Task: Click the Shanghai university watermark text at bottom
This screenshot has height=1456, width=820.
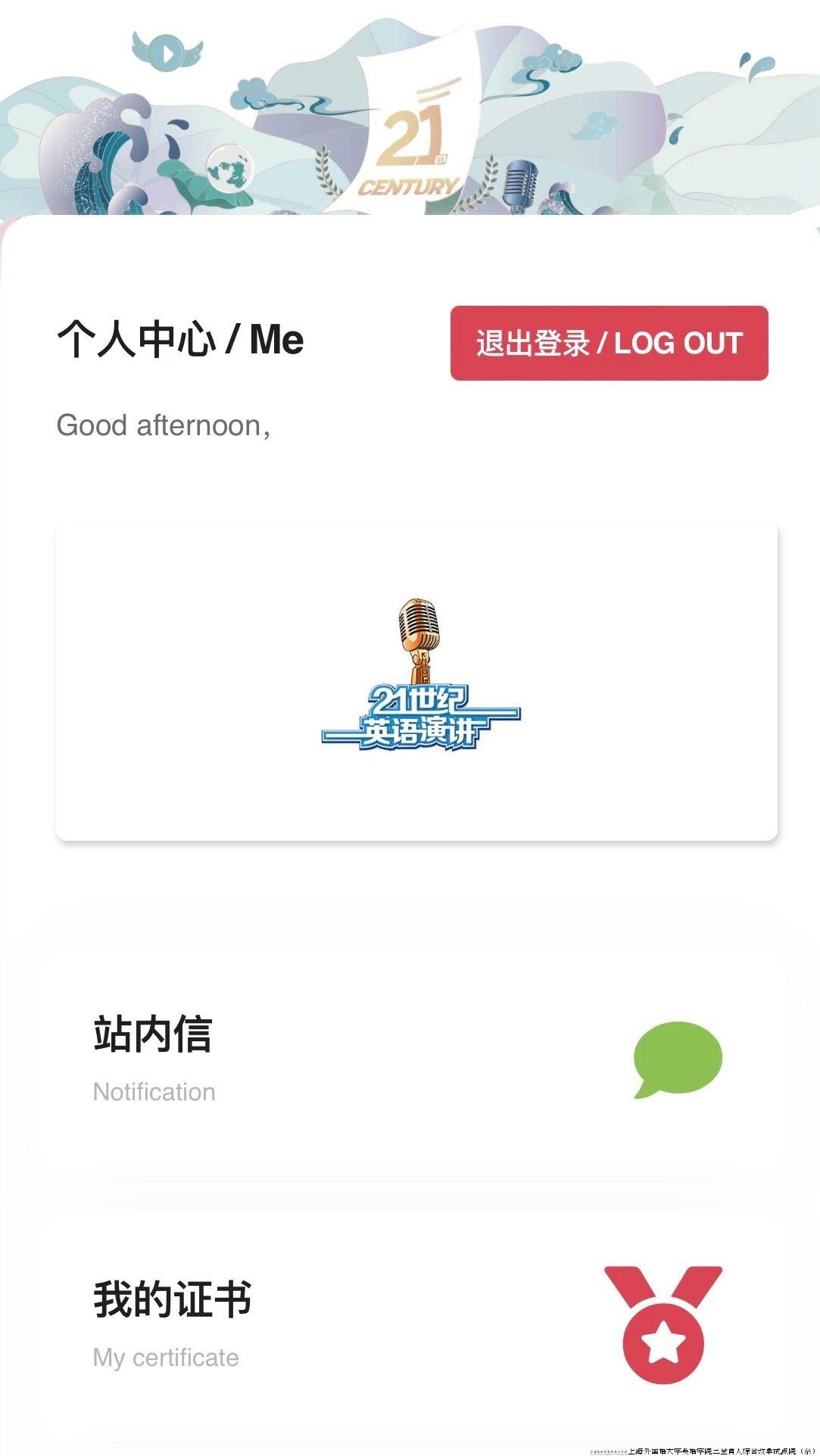Action: point(704,1449)
